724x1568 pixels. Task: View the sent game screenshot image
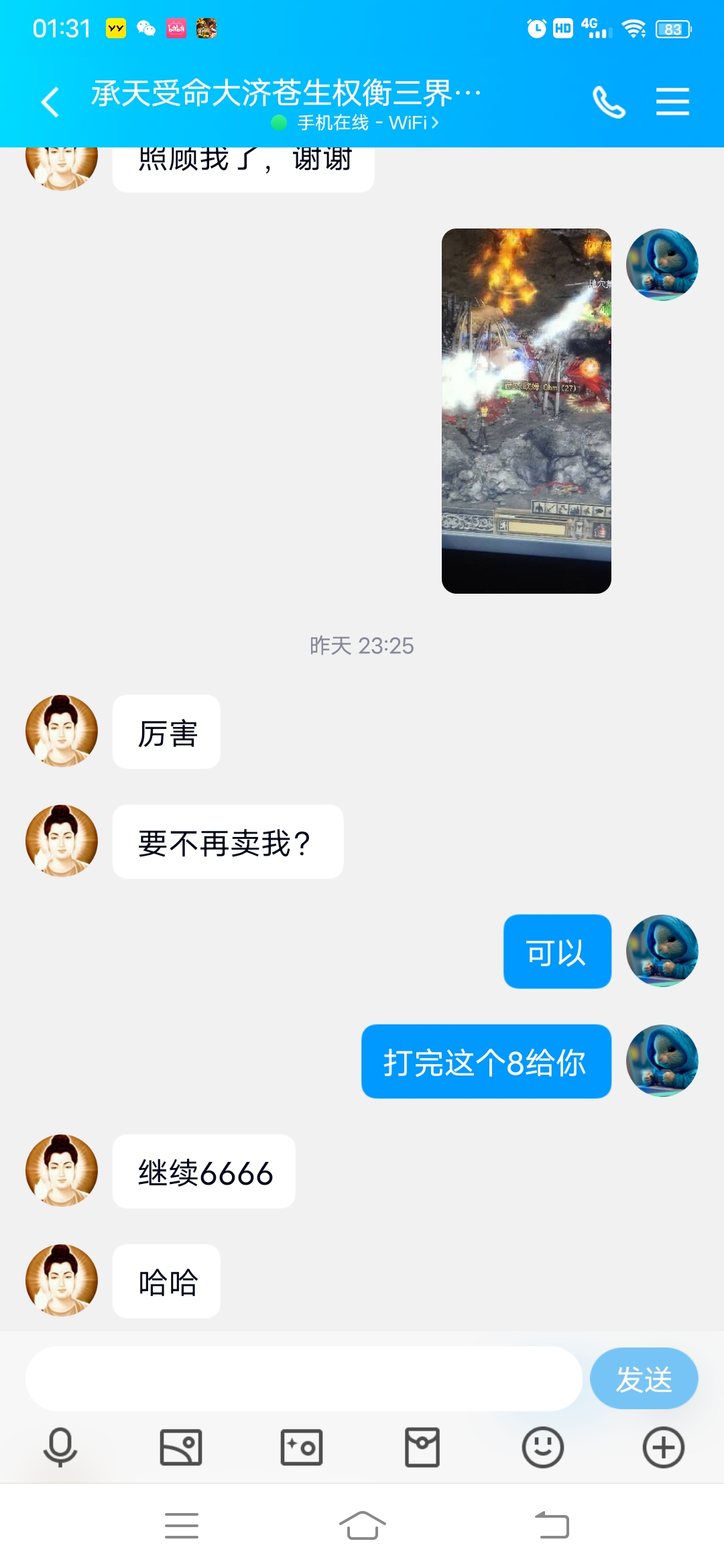pos(526,411)
